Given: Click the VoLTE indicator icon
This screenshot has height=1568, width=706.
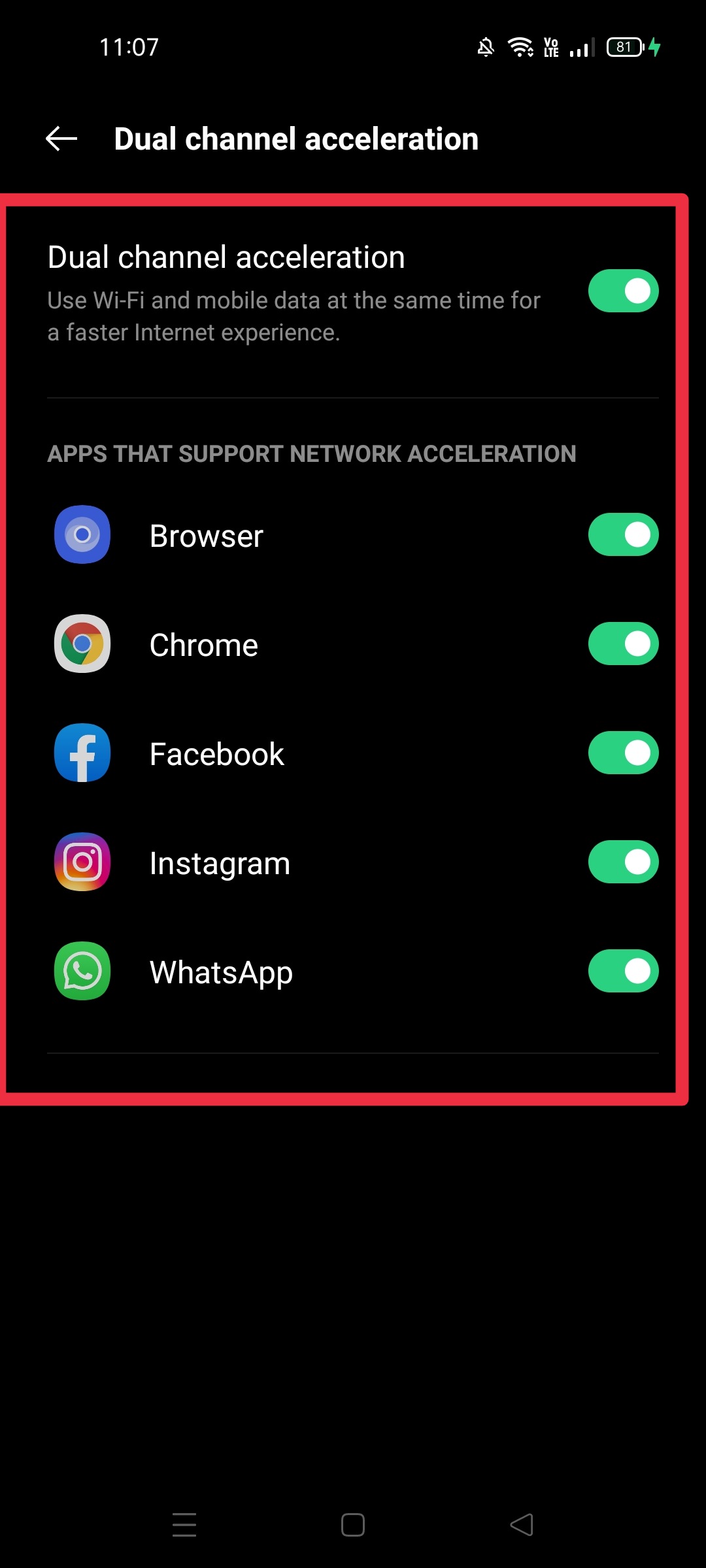Looking at the screenshot, I should (551, 46).
